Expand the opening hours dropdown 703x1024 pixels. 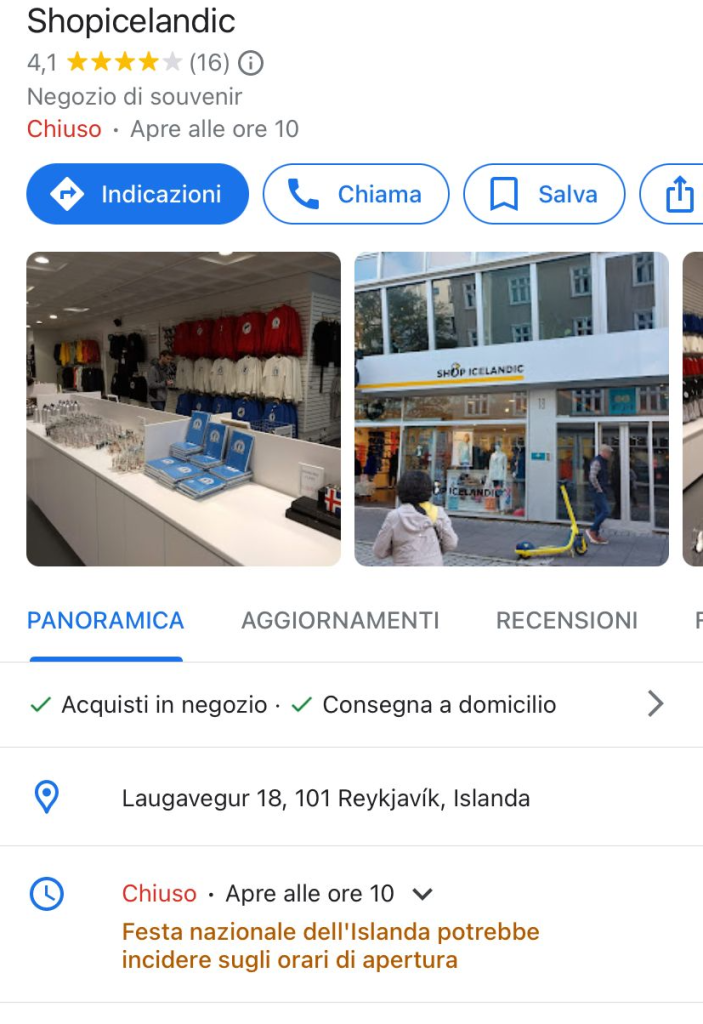point(422,893)
